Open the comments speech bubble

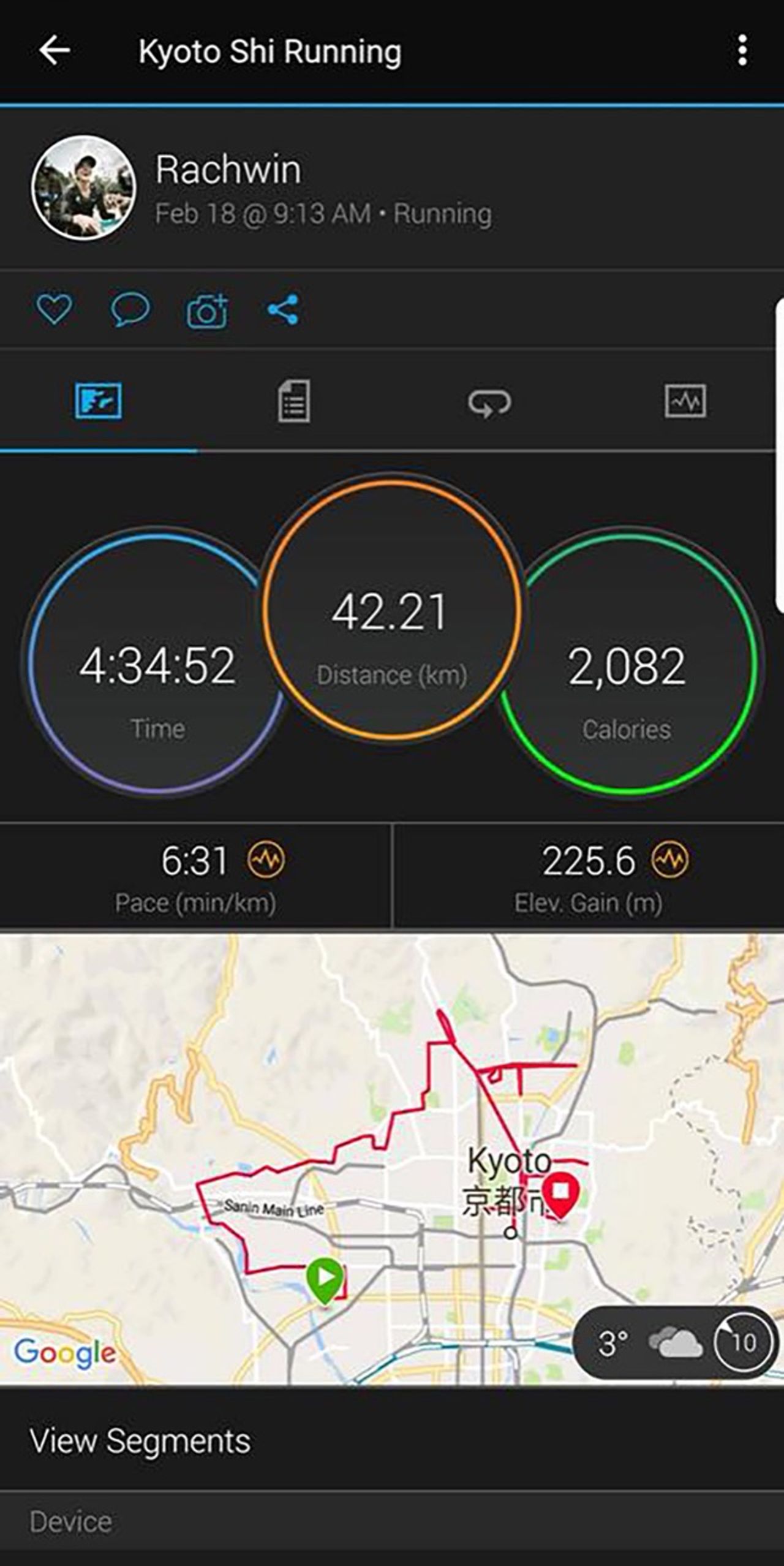[x=129, y=309]
